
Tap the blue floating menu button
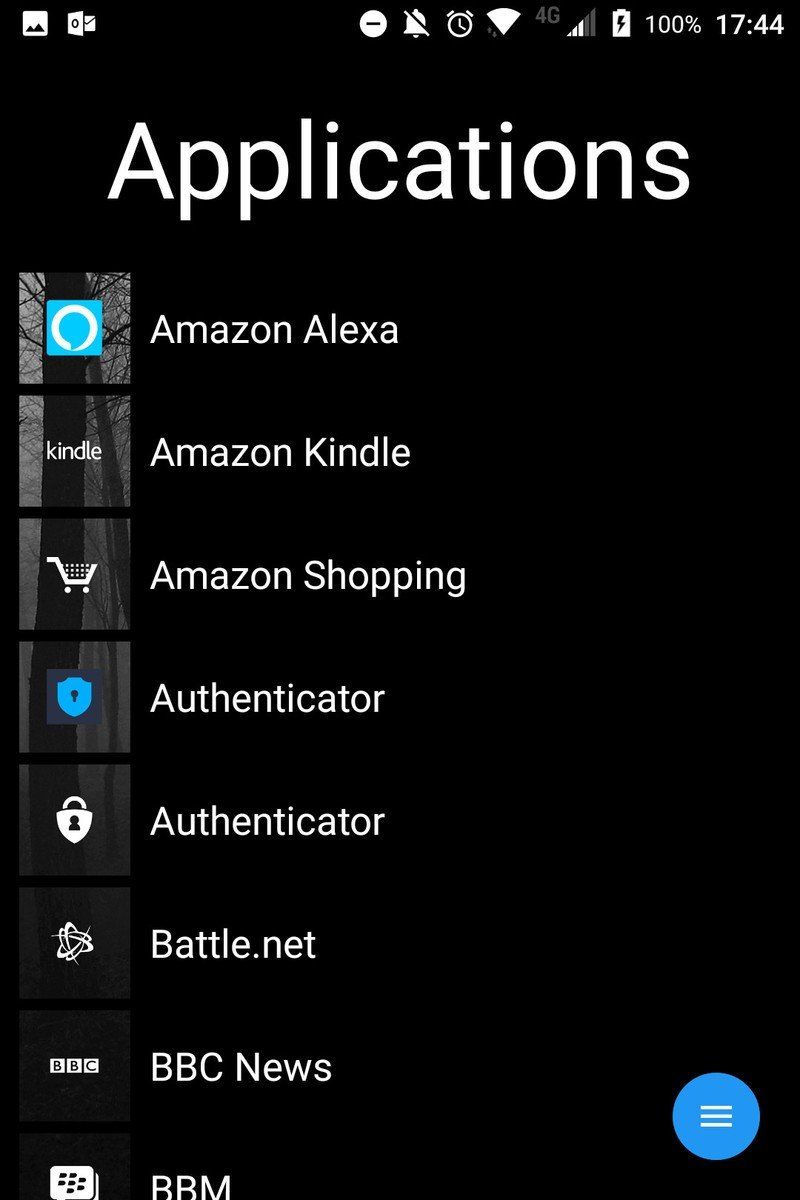[x=716, y=1116]
